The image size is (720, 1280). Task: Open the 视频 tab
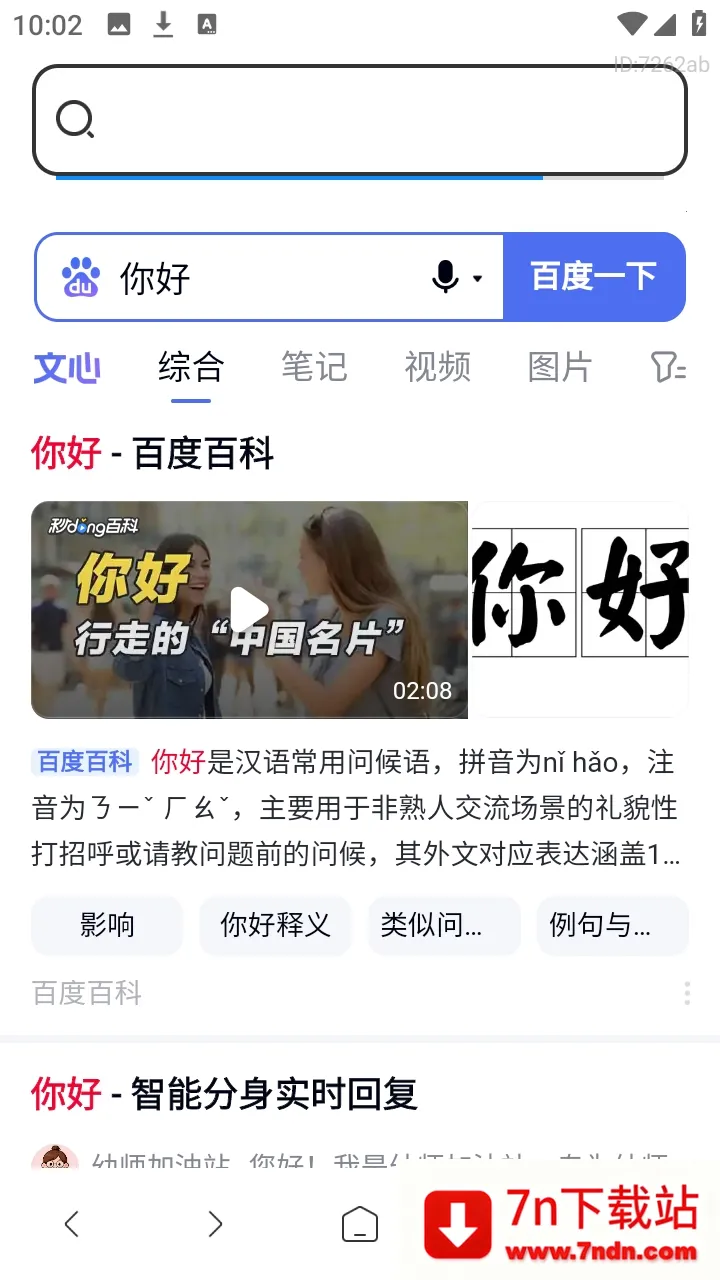tap(437, 368)
